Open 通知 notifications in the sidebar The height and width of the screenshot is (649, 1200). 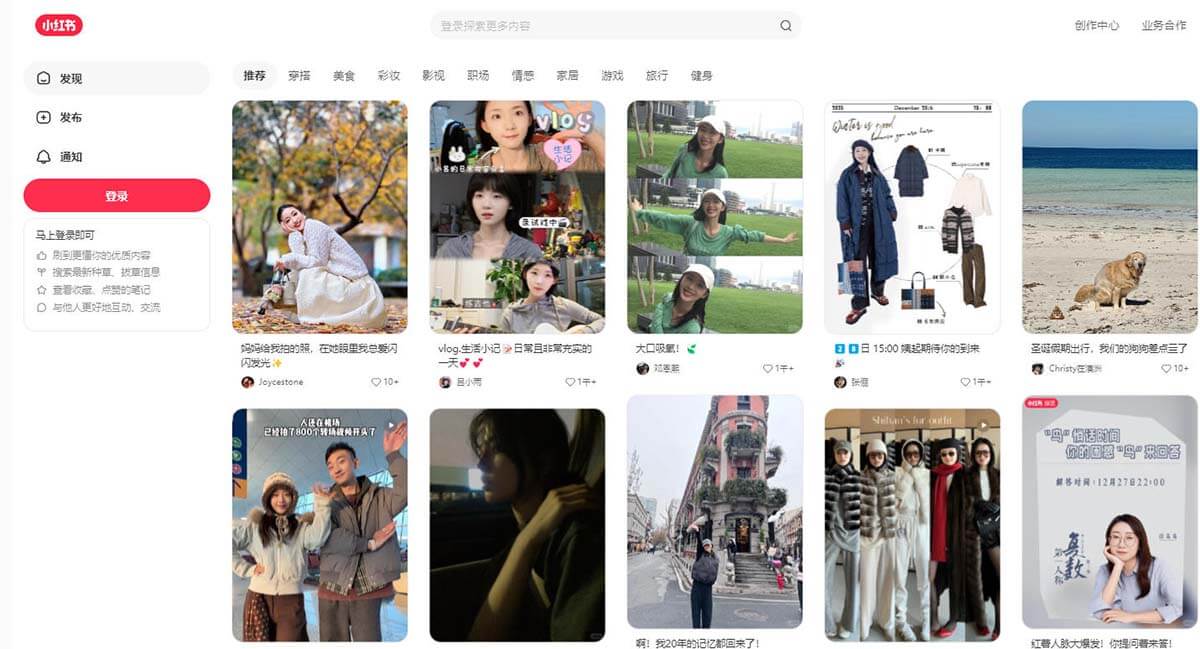click(70, 157)
